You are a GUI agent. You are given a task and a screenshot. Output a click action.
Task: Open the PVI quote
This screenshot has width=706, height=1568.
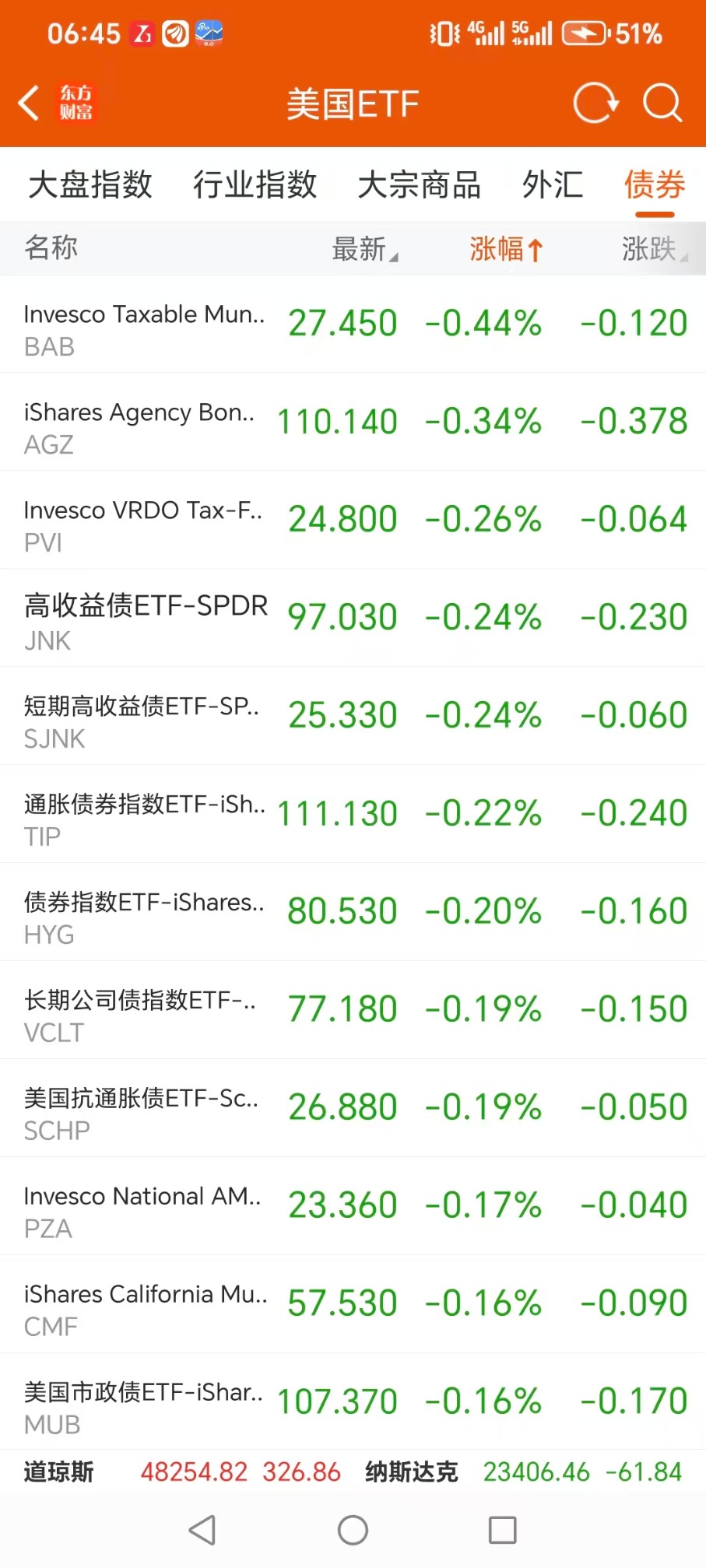click(x=353, y=521)
